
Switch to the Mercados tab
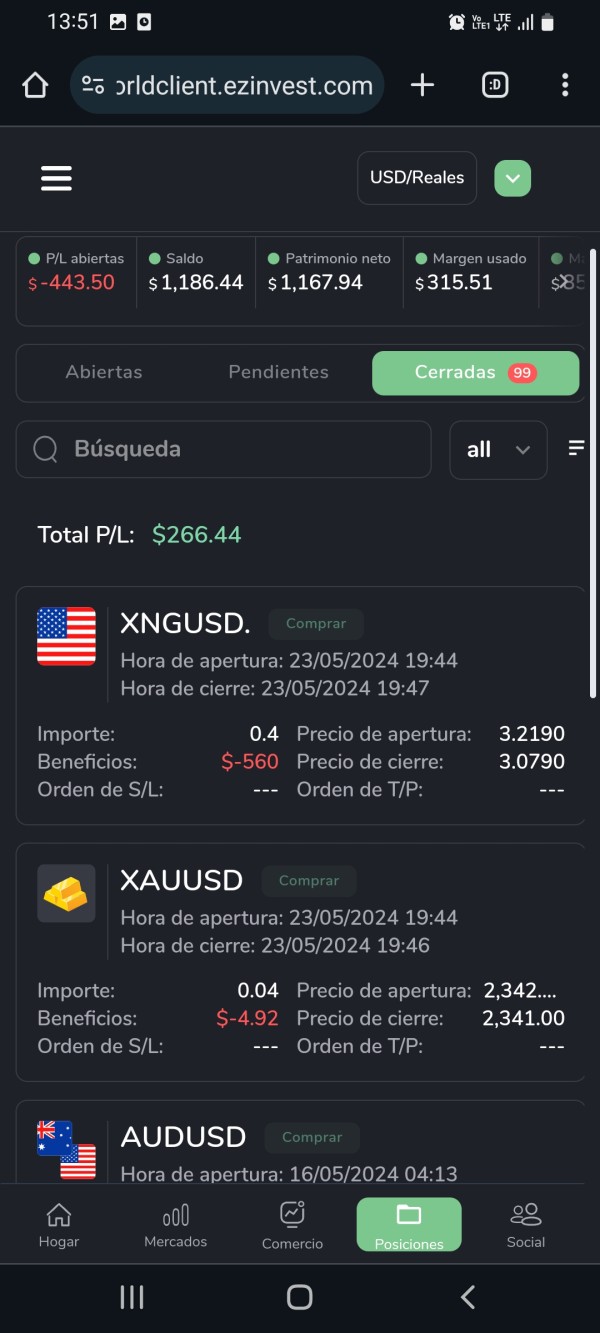coord(175,1225)
